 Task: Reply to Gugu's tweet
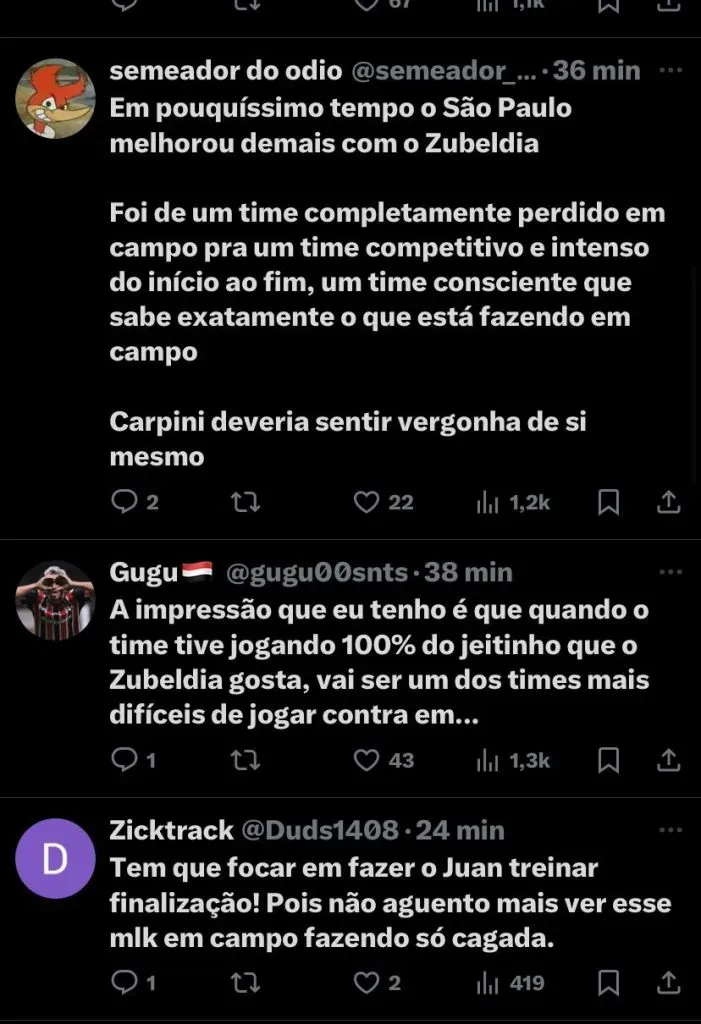pyautogui.click(x=124, y=760)
